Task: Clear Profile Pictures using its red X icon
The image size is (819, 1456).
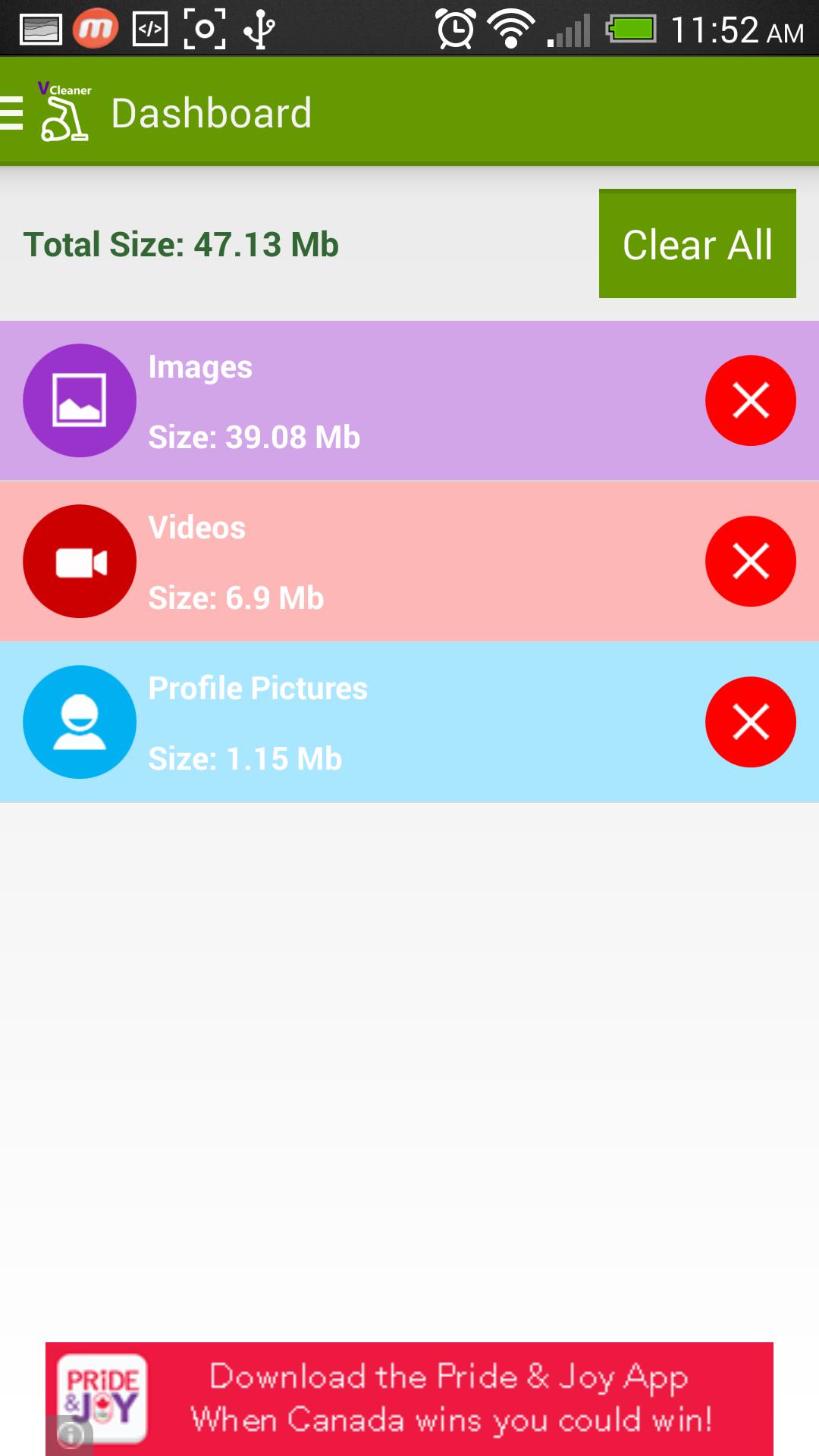Action: [x=750, y=722]
